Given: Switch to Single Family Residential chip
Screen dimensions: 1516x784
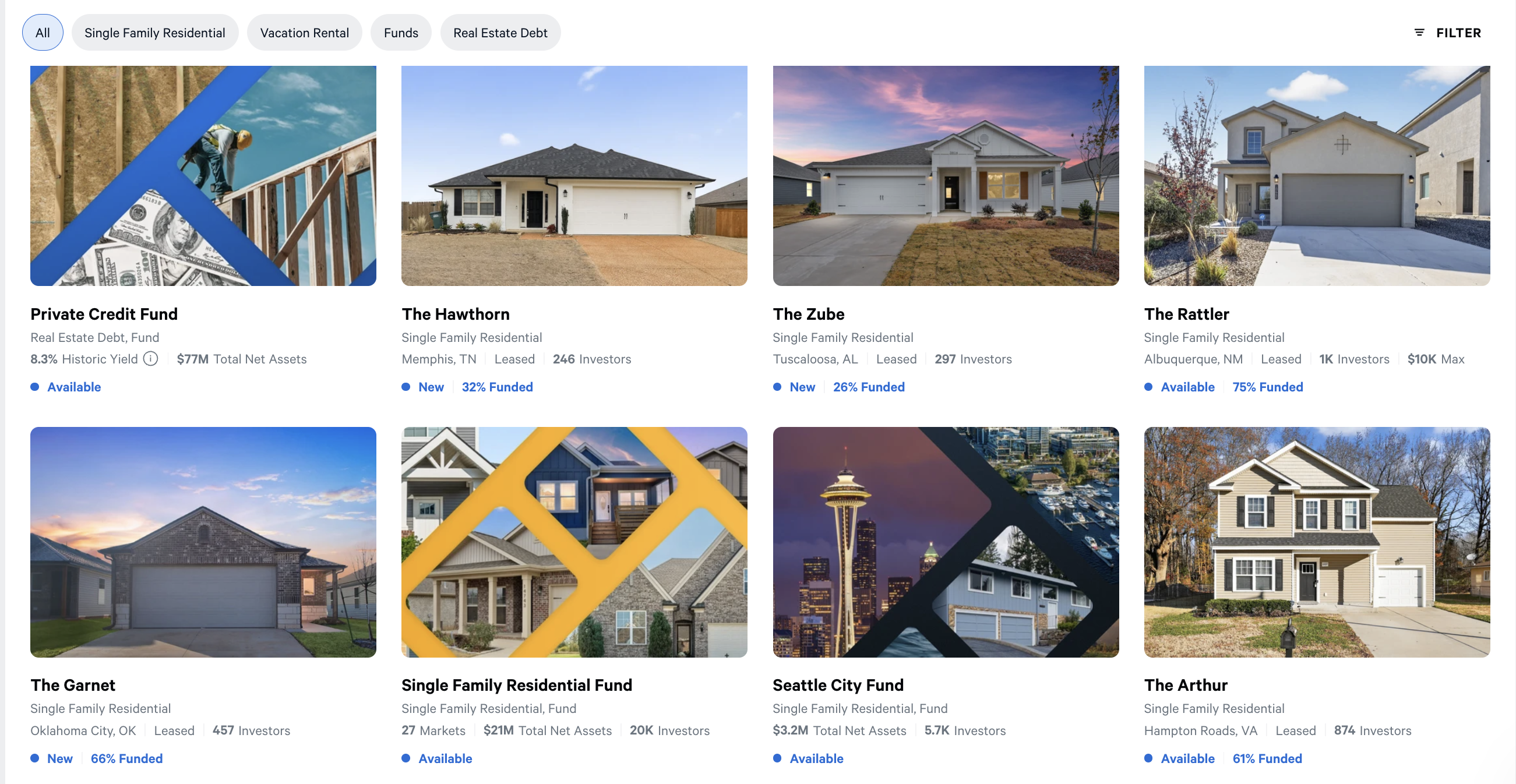Looking at the screenshot, I should point(154,33).
